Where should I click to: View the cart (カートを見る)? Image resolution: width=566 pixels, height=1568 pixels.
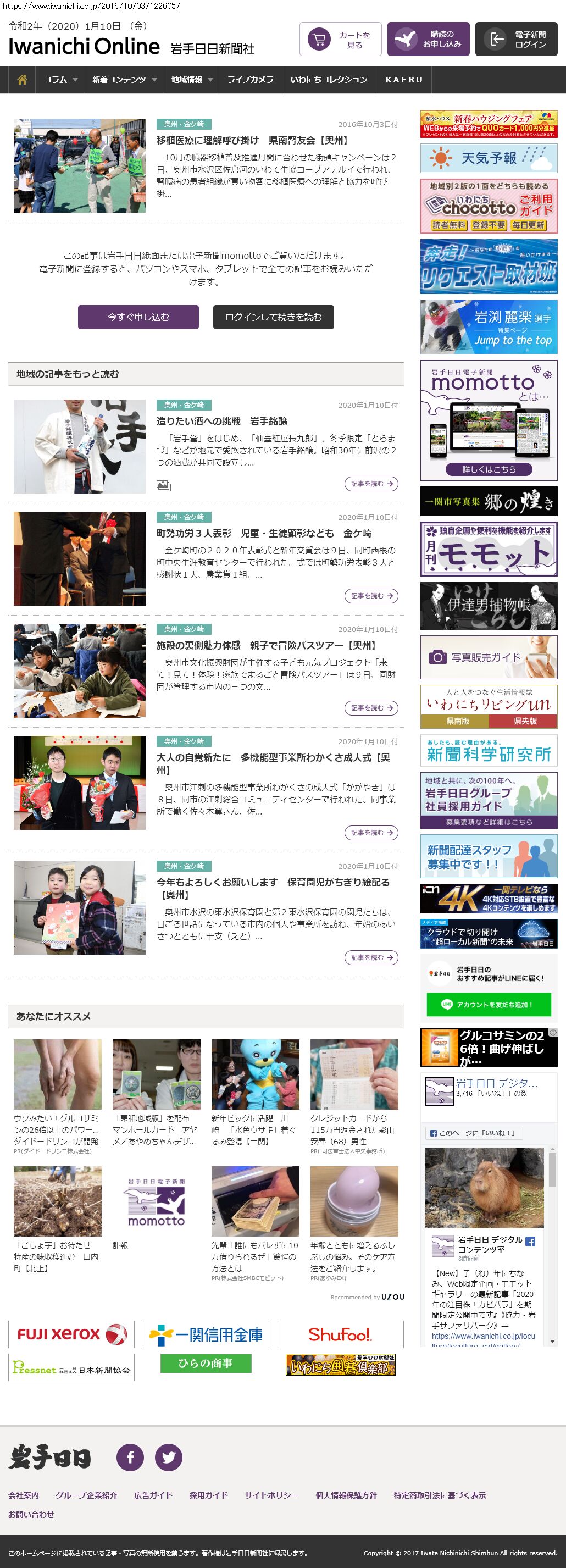[340, 40]
